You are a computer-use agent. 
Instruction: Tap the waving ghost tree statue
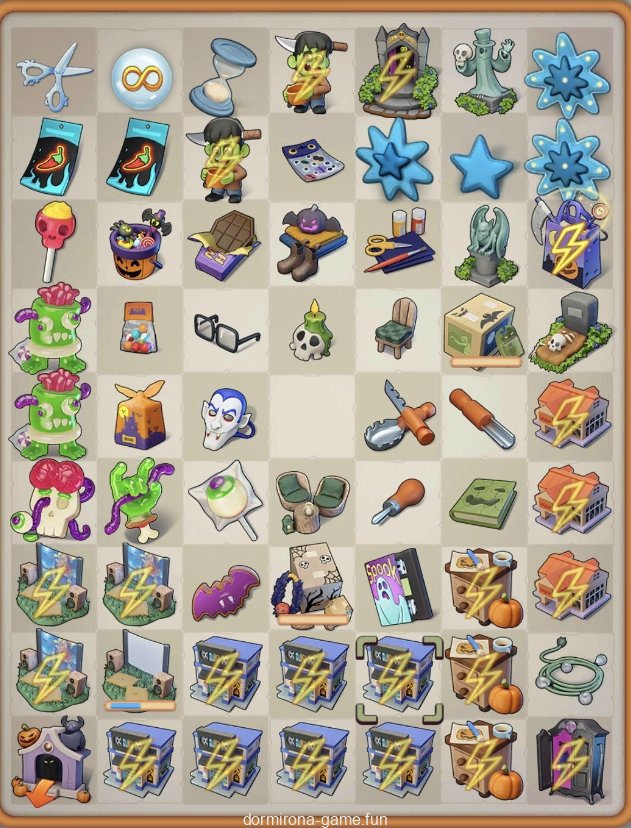[483, 70]
